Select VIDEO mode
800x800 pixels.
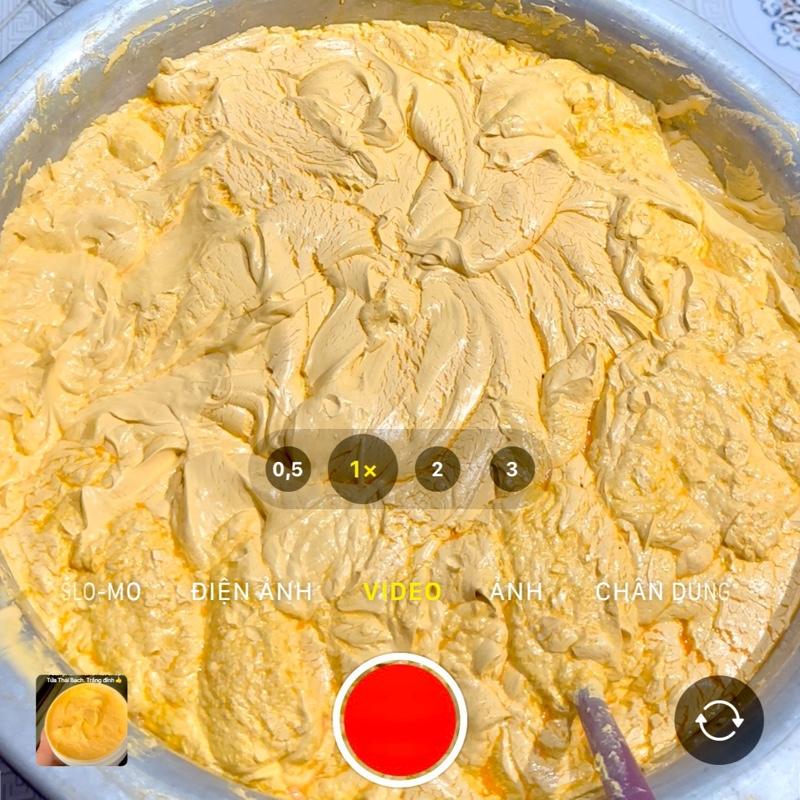coord(402,591)
